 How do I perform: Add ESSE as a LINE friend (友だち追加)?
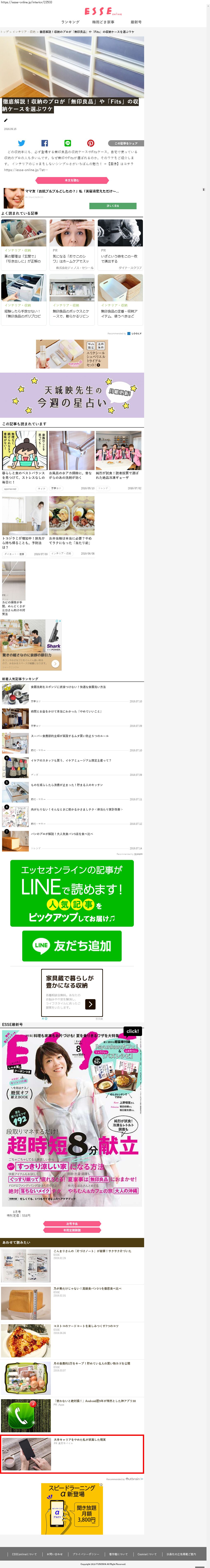72,945
